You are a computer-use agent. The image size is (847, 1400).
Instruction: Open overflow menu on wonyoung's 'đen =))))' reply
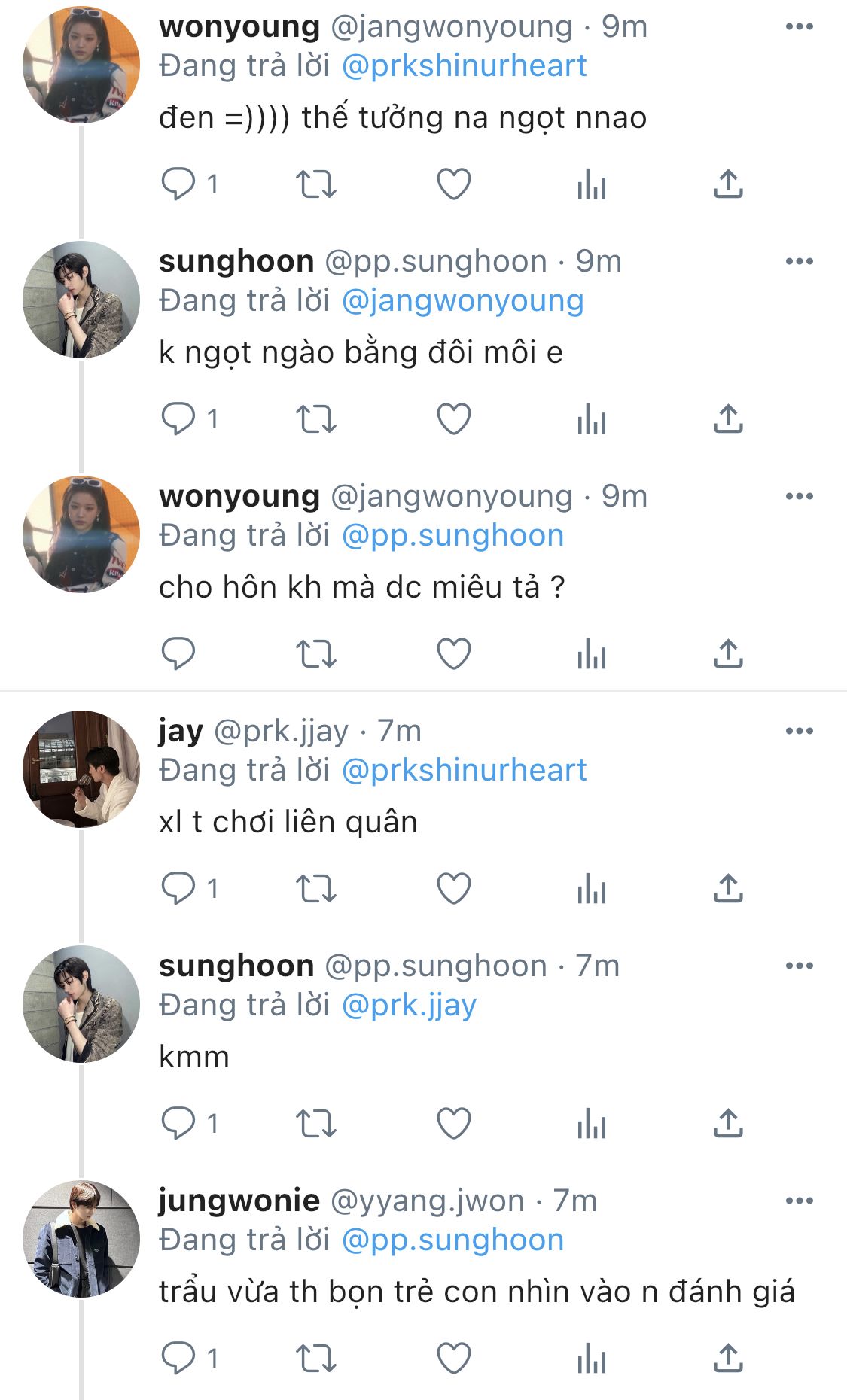pos(799,27)
